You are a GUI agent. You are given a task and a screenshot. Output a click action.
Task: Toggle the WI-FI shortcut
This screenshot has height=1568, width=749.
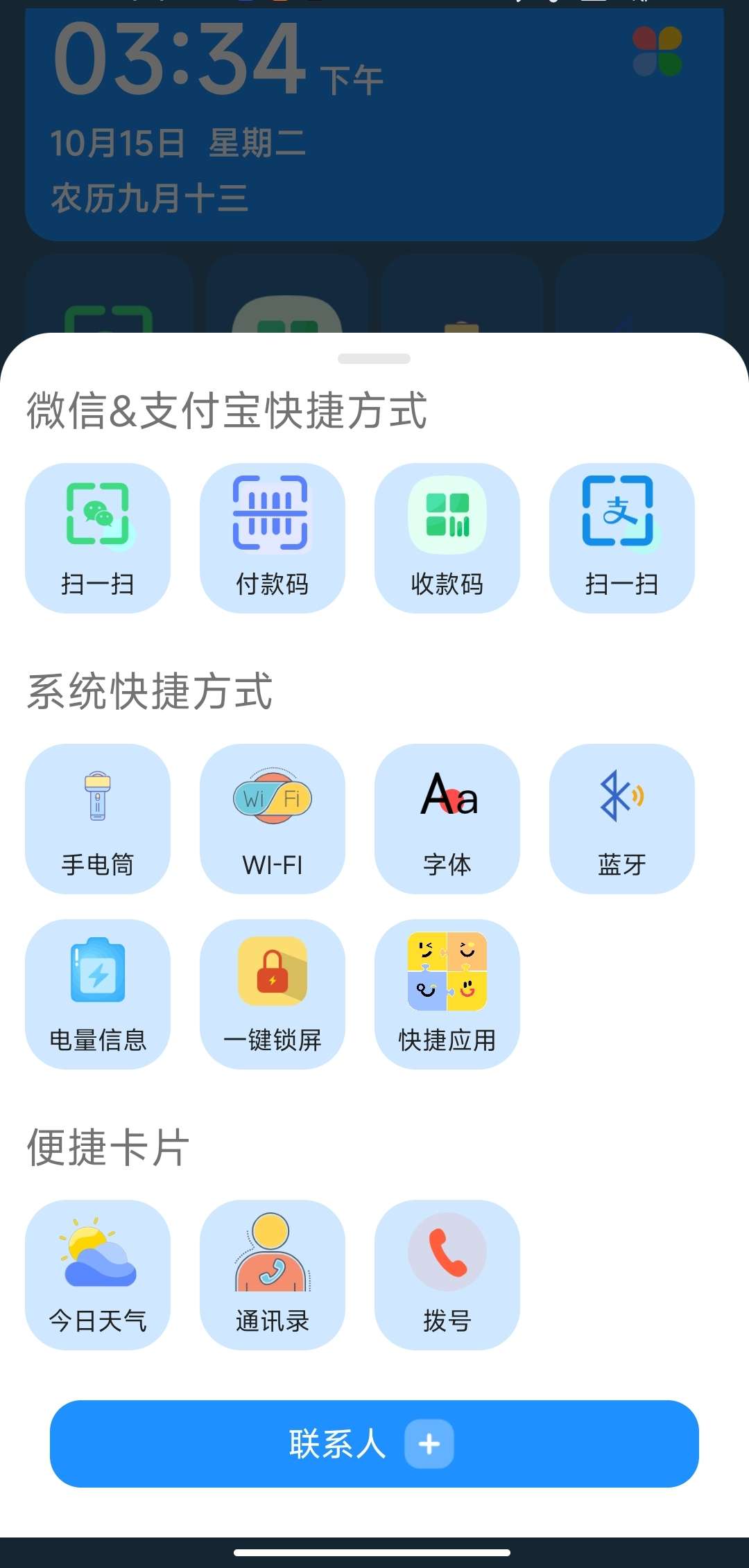(x=272, y=820)
